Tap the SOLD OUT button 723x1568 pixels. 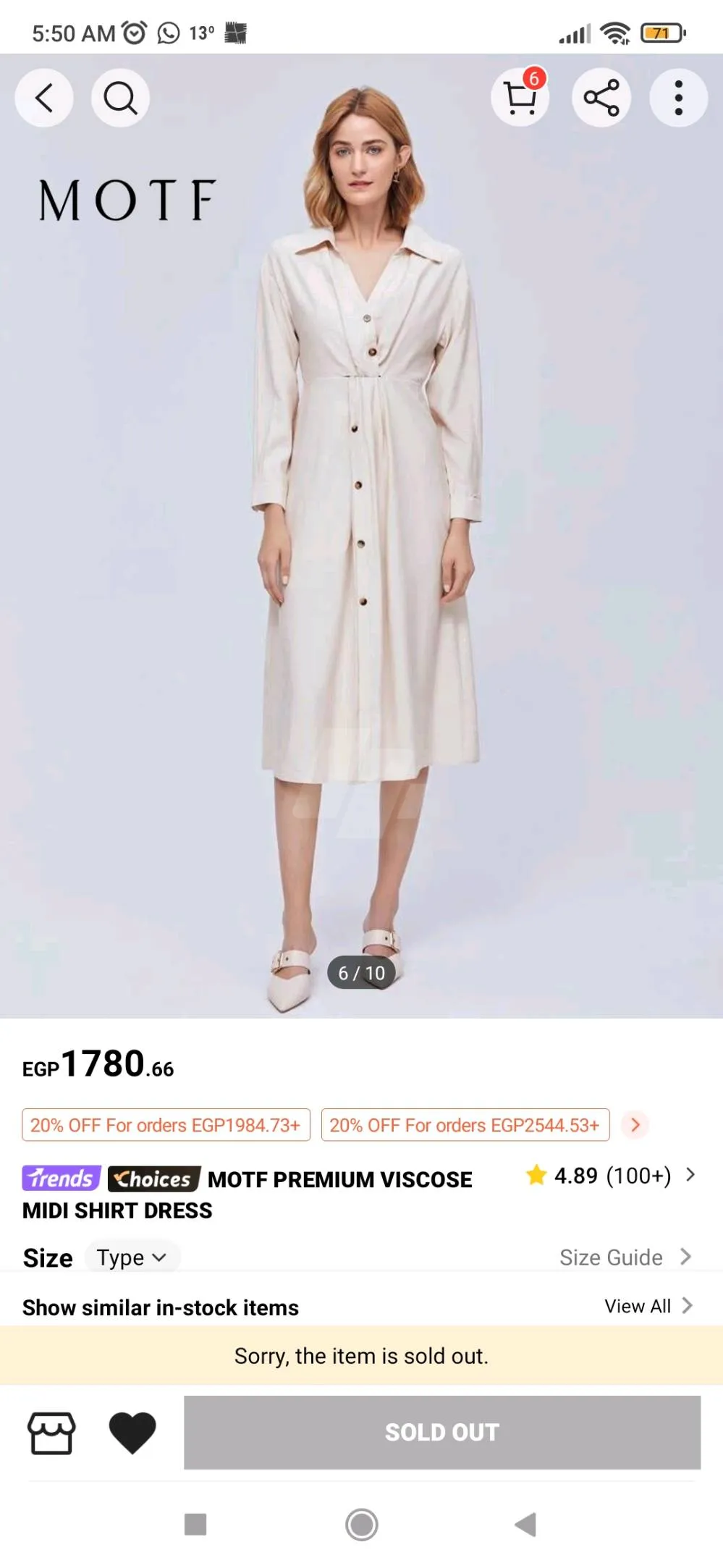pos(441,1433)
